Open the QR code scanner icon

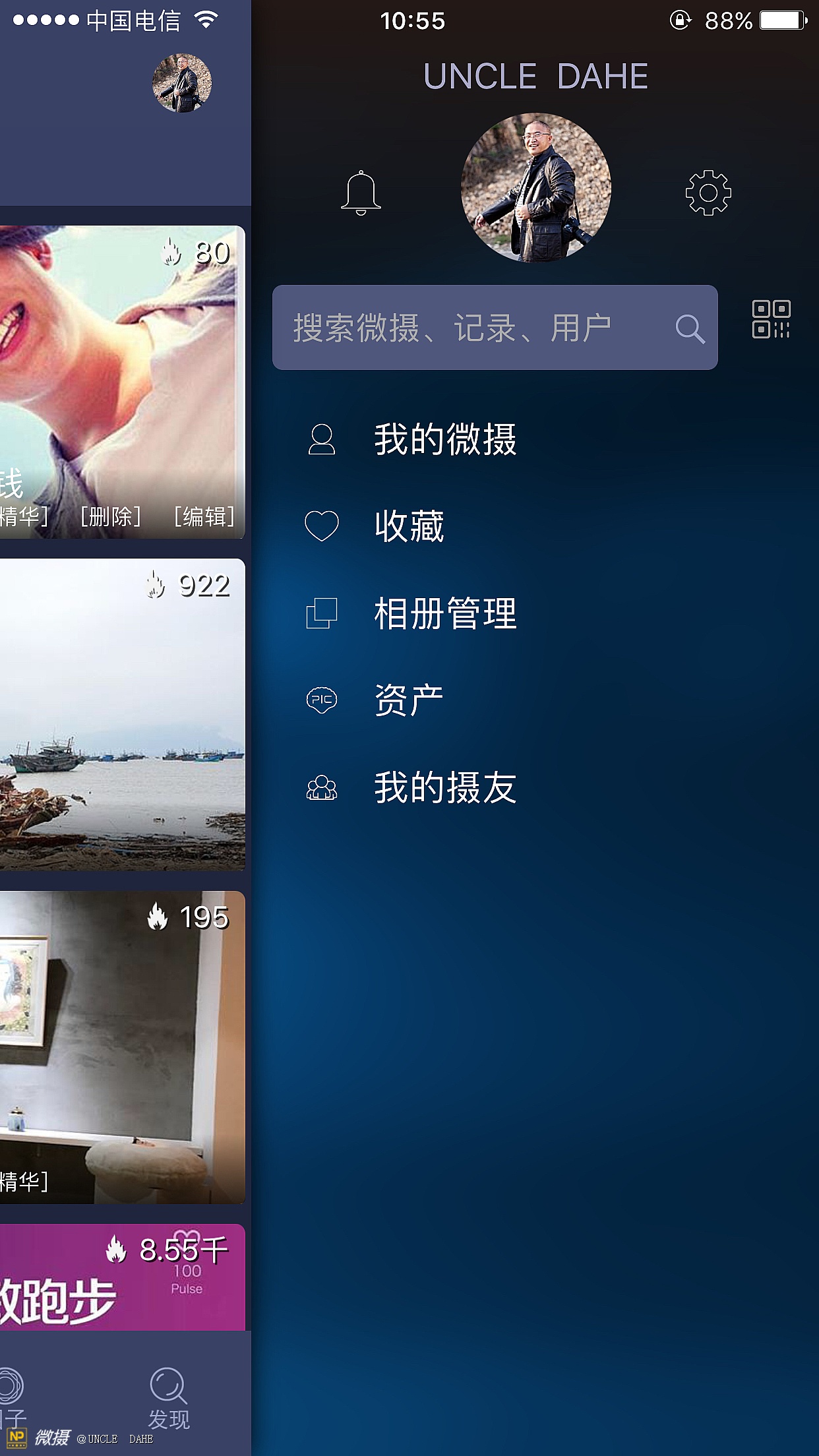click(x=771, y=320)
